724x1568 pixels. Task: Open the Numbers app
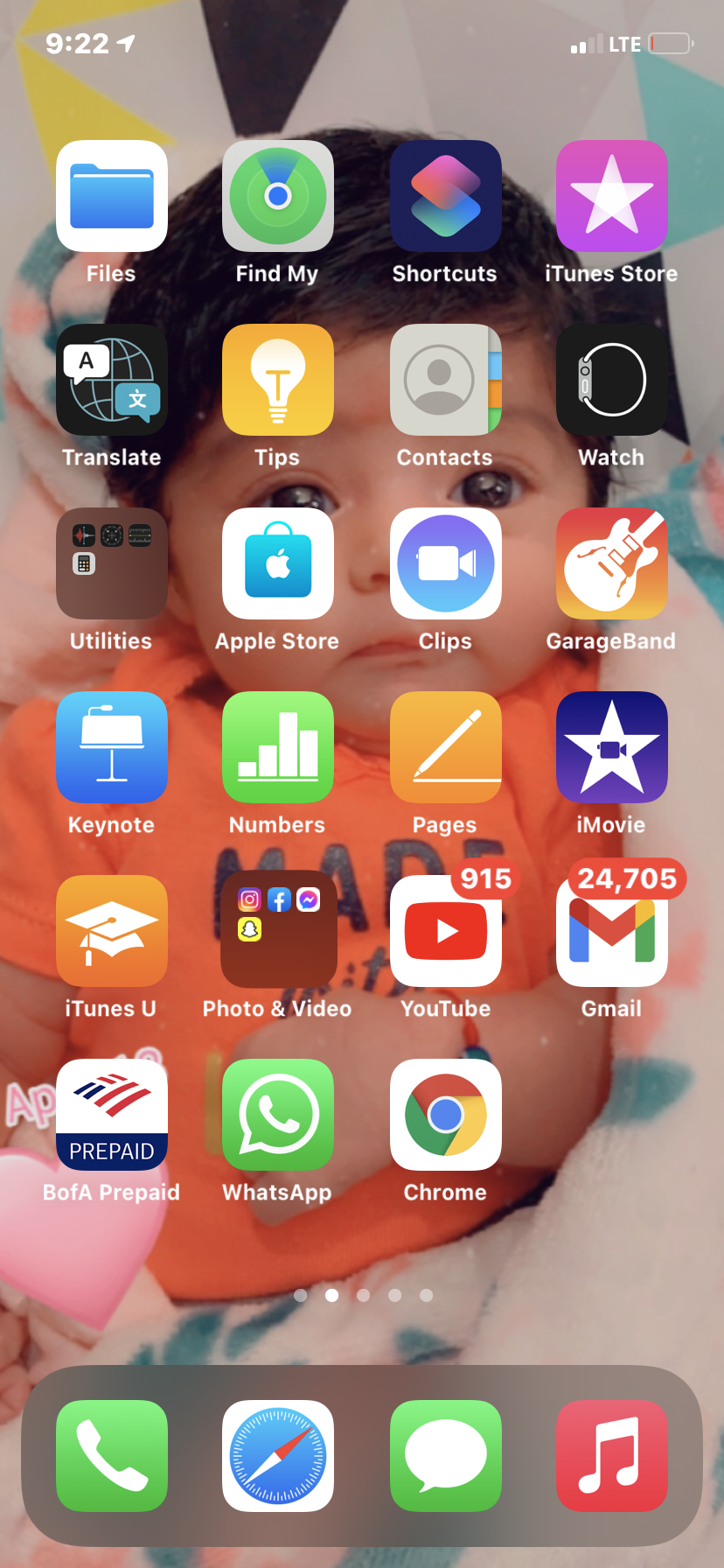(x=278, y=747)
